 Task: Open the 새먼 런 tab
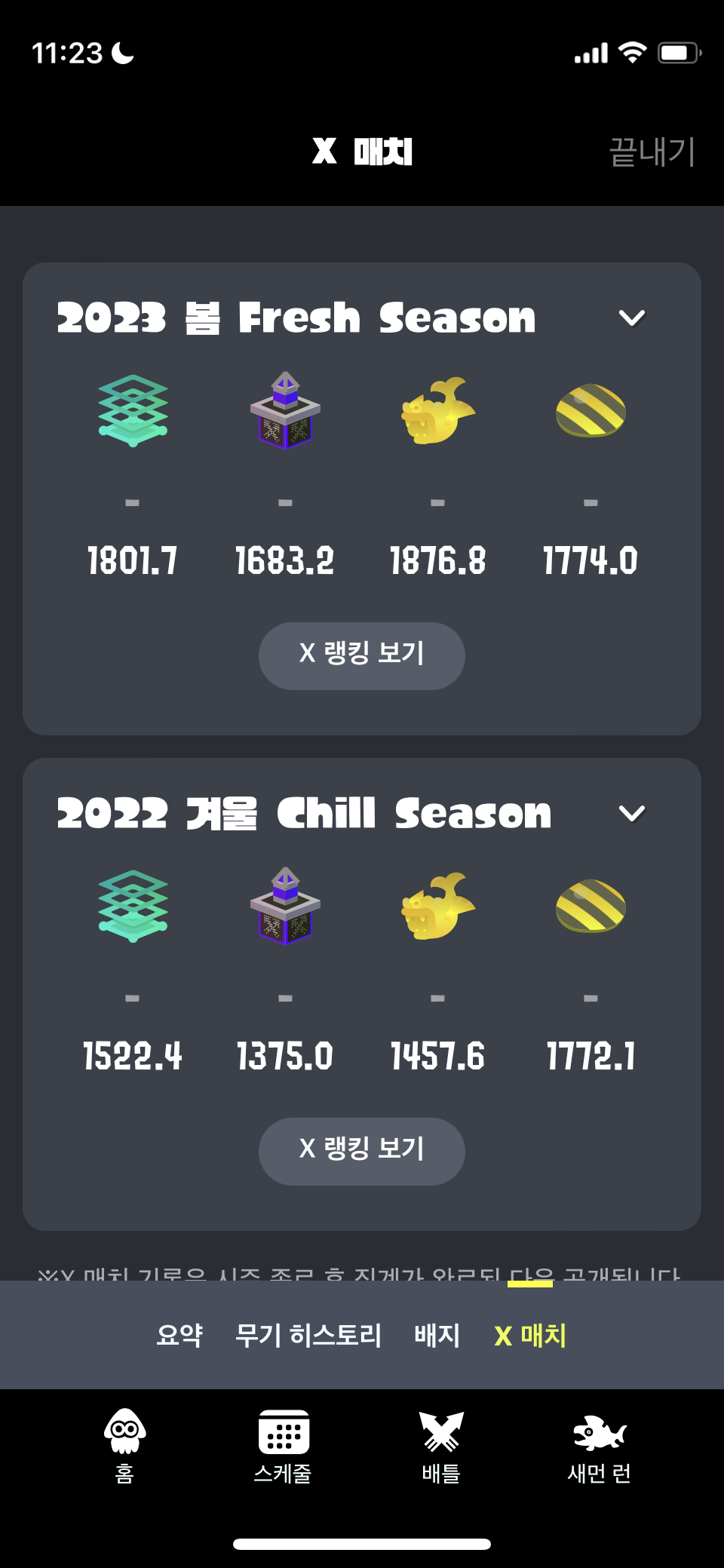(599, 1446)
